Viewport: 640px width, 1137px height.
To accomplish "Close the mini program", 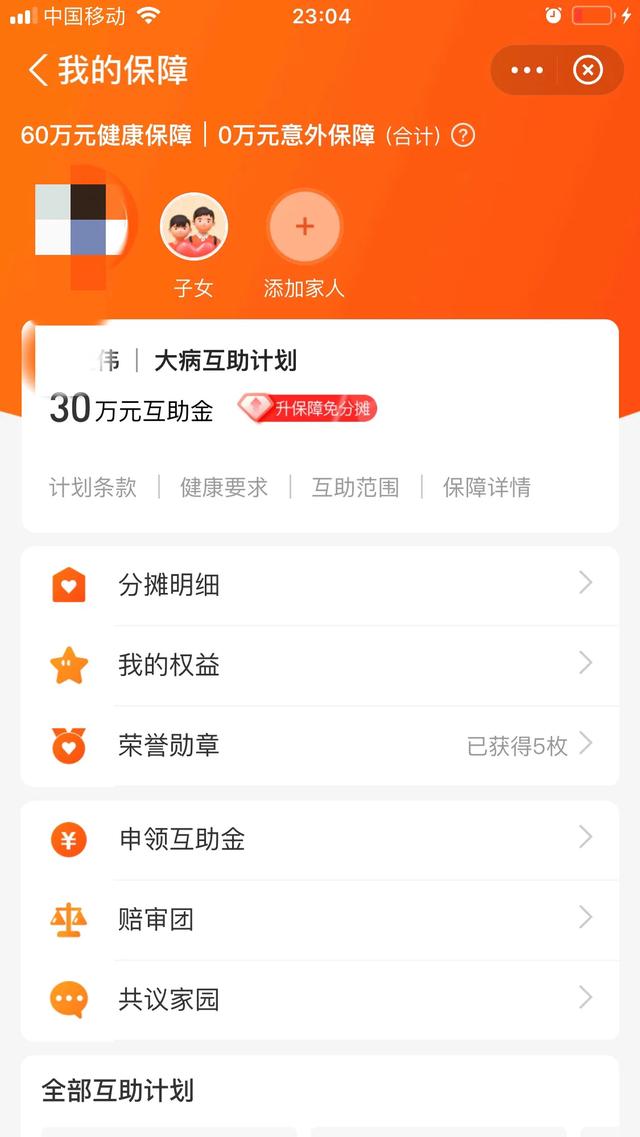I will 588,70.
